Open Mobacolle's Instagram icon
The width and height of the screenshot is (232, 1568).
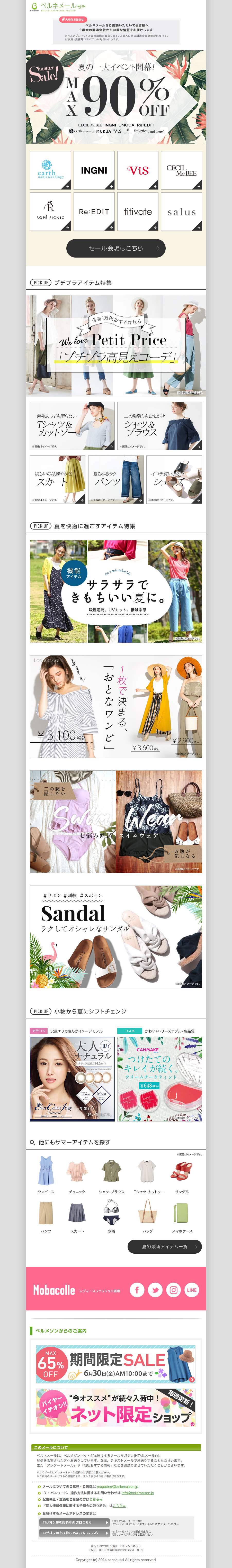[x=174, y=1290]
